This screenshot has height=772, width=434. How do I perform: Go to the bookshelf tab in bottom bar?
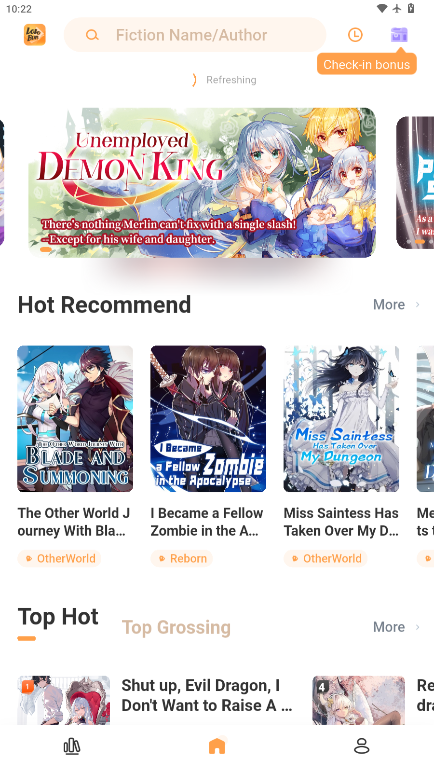click(72, 746)
